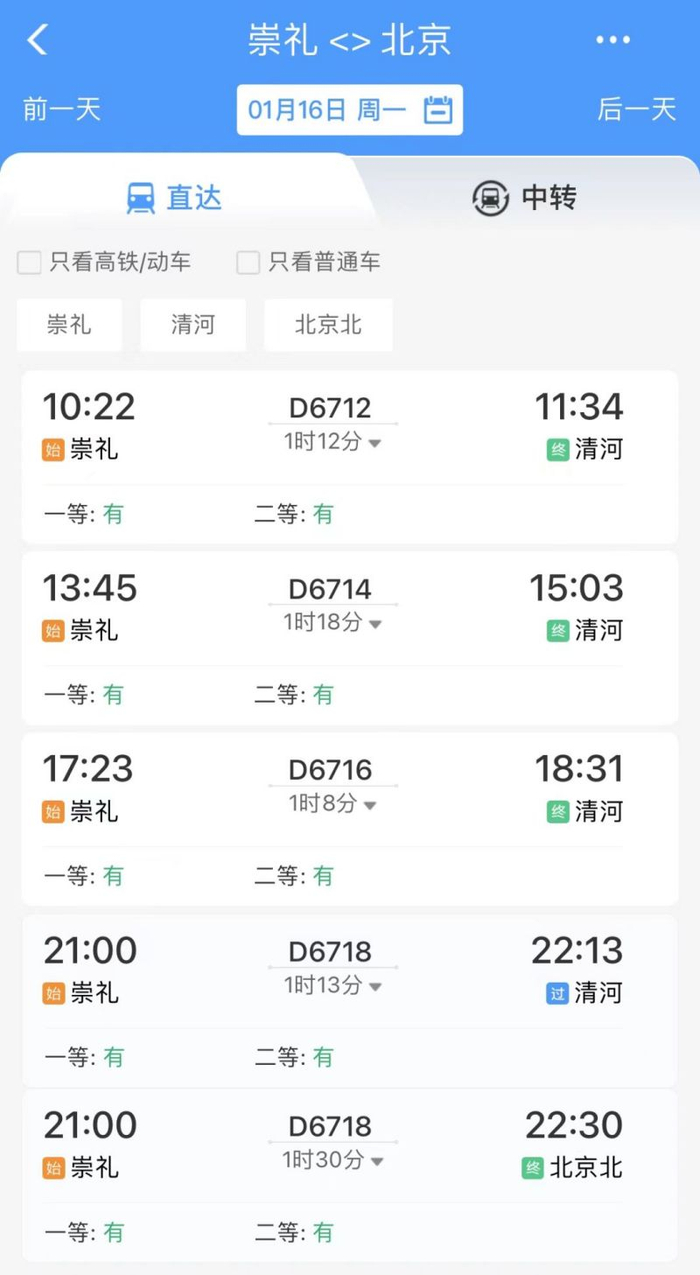This screenshot has height=1275, width=700.
Task: Expand D6712 stops via 1时12分 arrow
Action: pos(375,443)
